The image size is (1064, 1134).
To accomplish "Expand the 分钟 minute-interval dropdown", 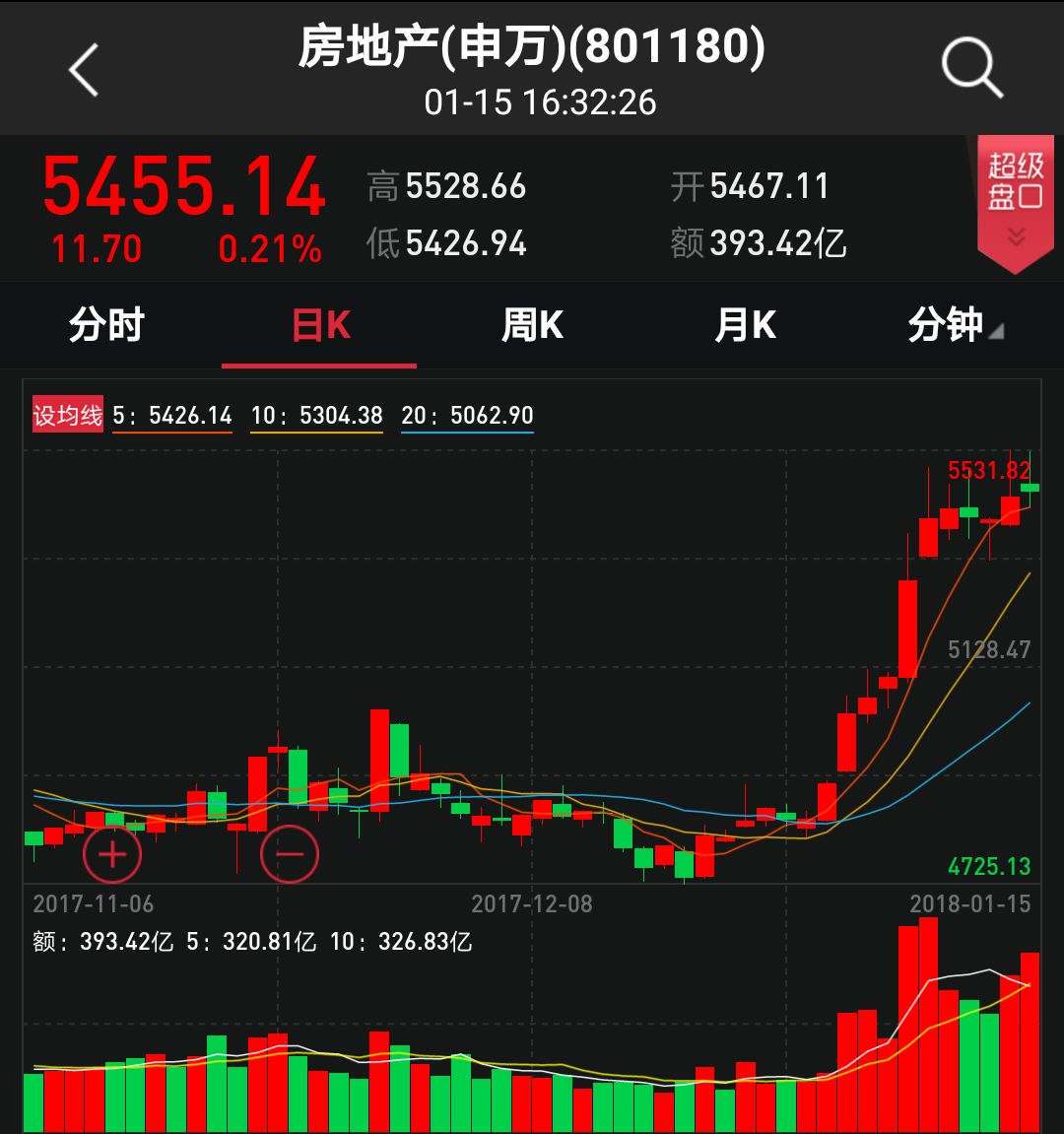I will point(949,325).
